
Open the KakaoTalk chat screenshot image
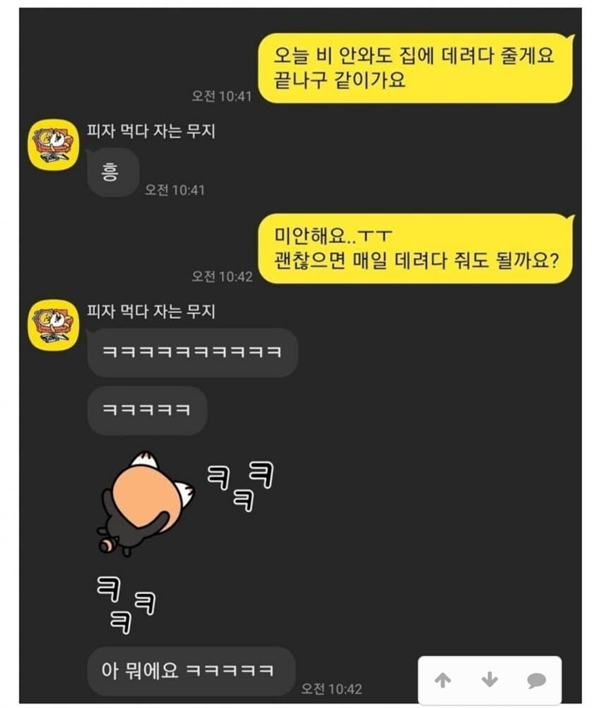[x=300, y=350]
